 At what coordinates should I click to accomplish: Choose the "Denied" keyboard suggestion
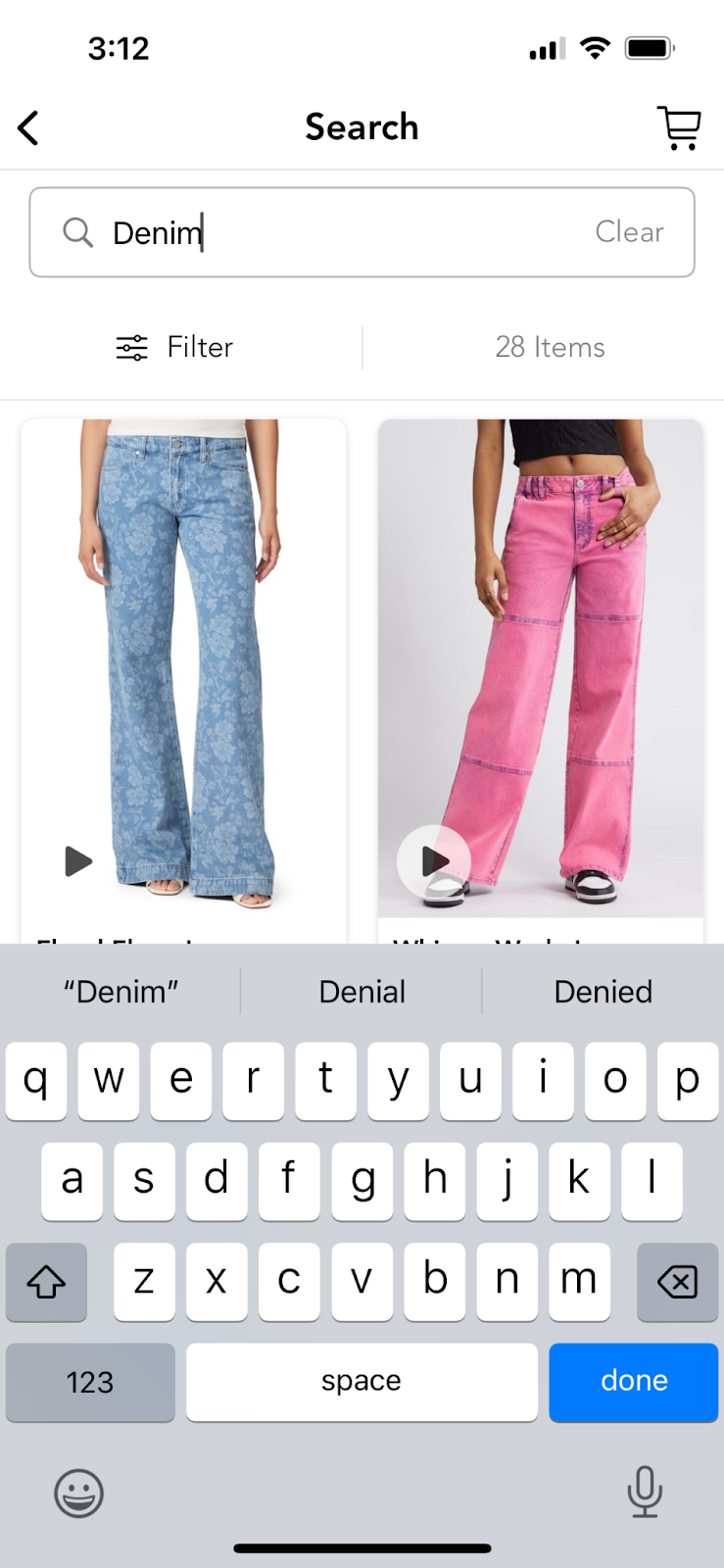point(603,992)
